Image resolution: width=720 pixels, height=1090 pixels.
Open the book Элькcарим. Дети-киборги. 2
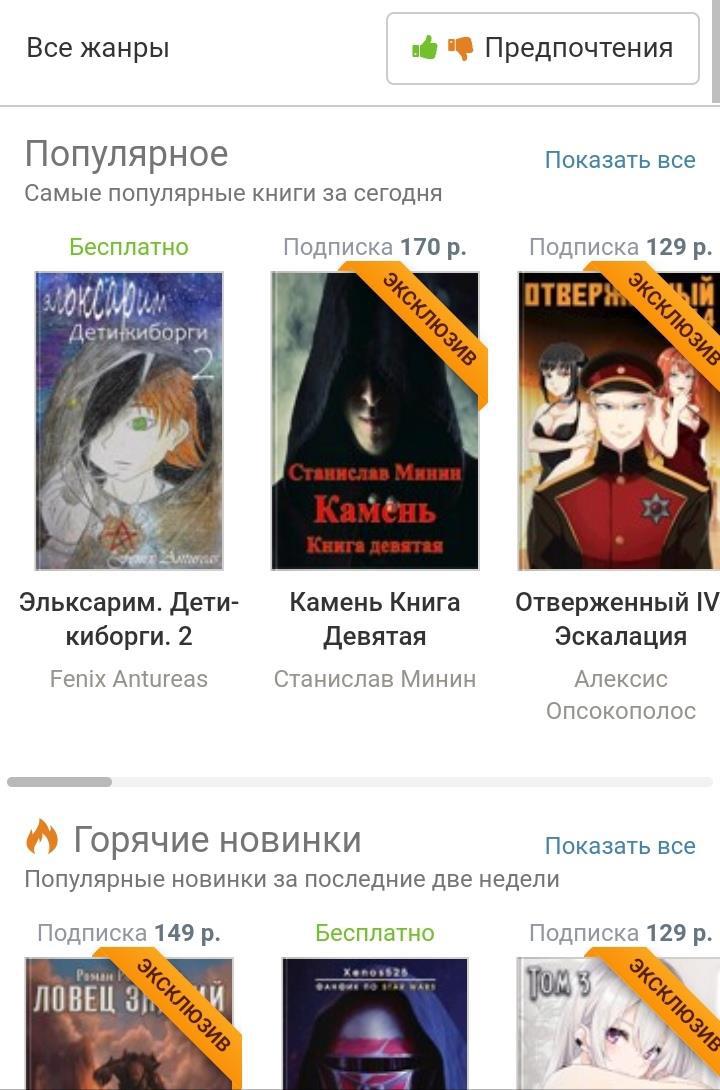pyautogui.click(x=129, y=420)
